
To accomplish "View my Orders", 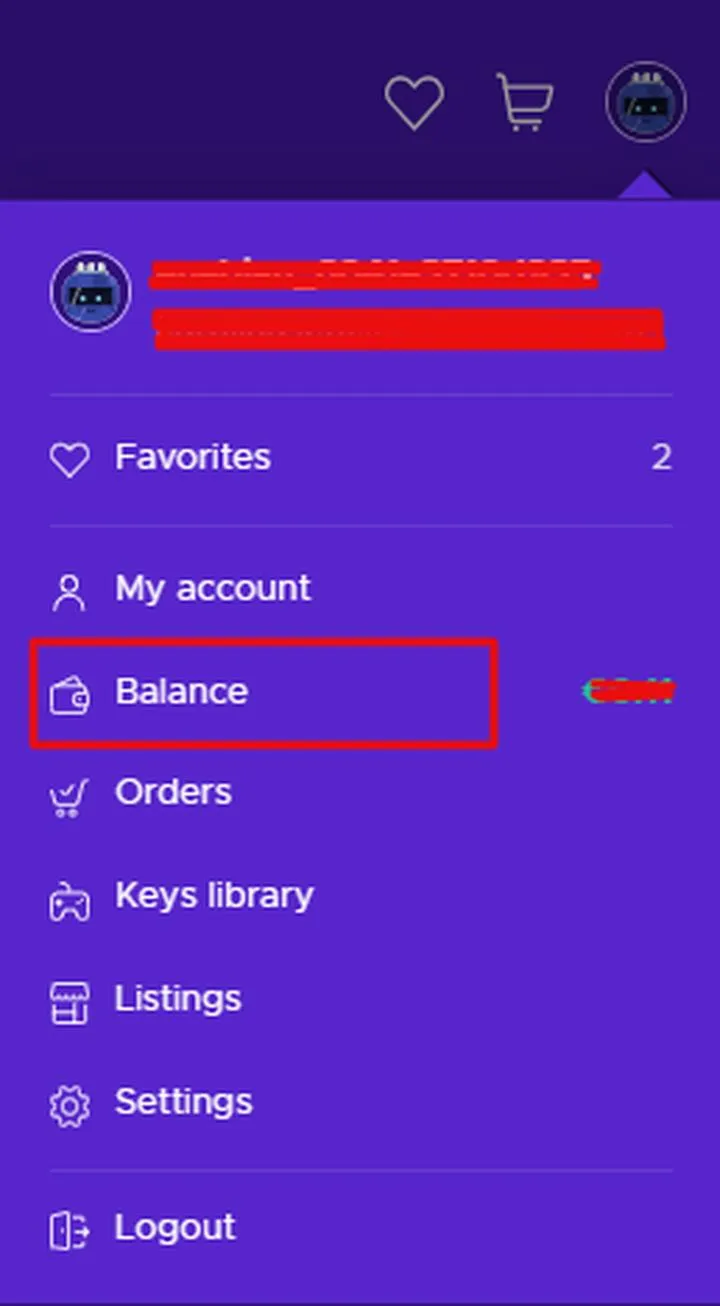I will [173, 793].
